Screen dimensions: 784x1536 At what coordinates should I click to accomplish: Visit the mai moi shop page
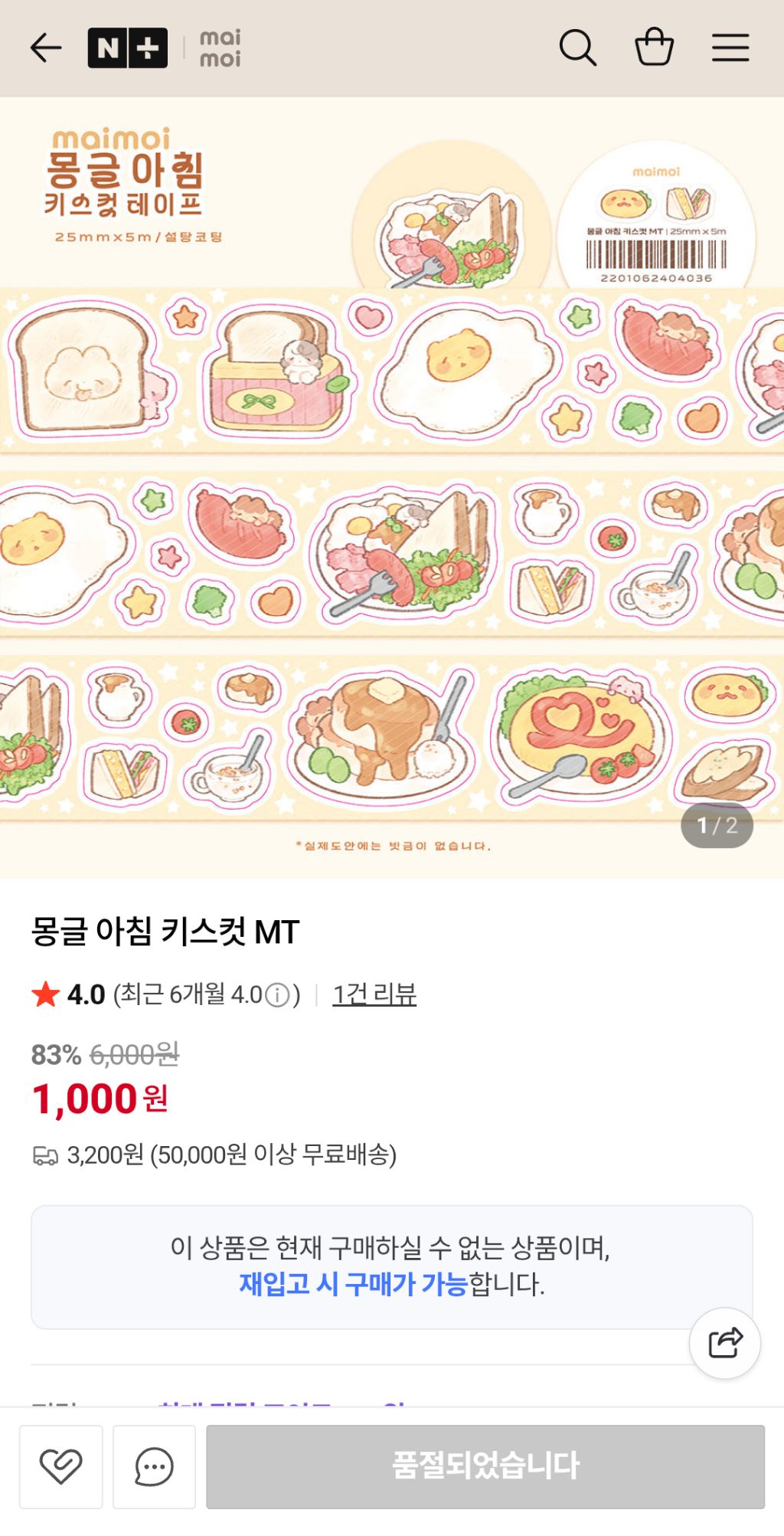point(220,48)
